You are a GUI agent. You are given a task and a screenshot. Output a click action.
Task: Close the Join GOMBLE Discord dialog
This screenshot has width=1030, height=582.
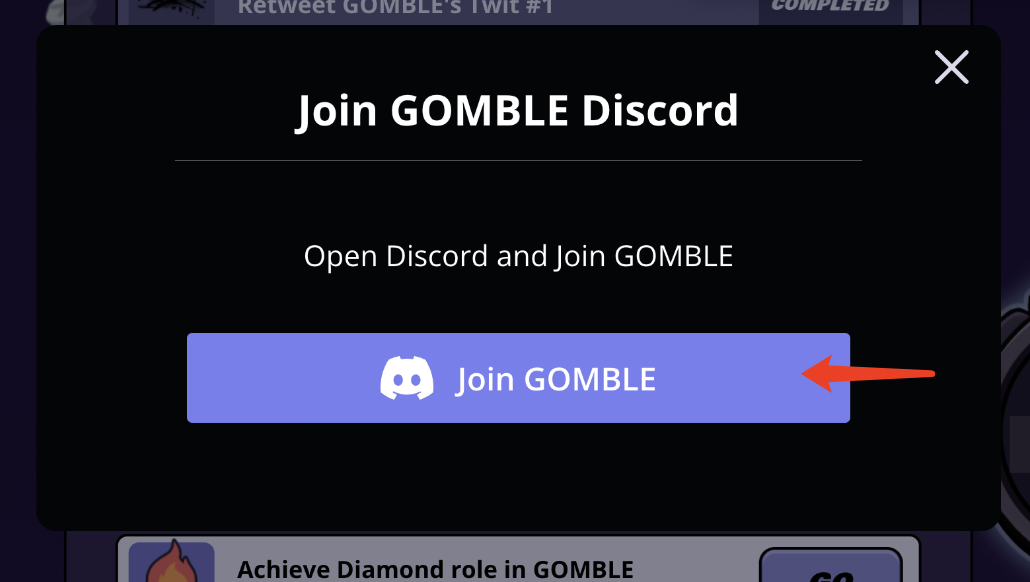951,67
